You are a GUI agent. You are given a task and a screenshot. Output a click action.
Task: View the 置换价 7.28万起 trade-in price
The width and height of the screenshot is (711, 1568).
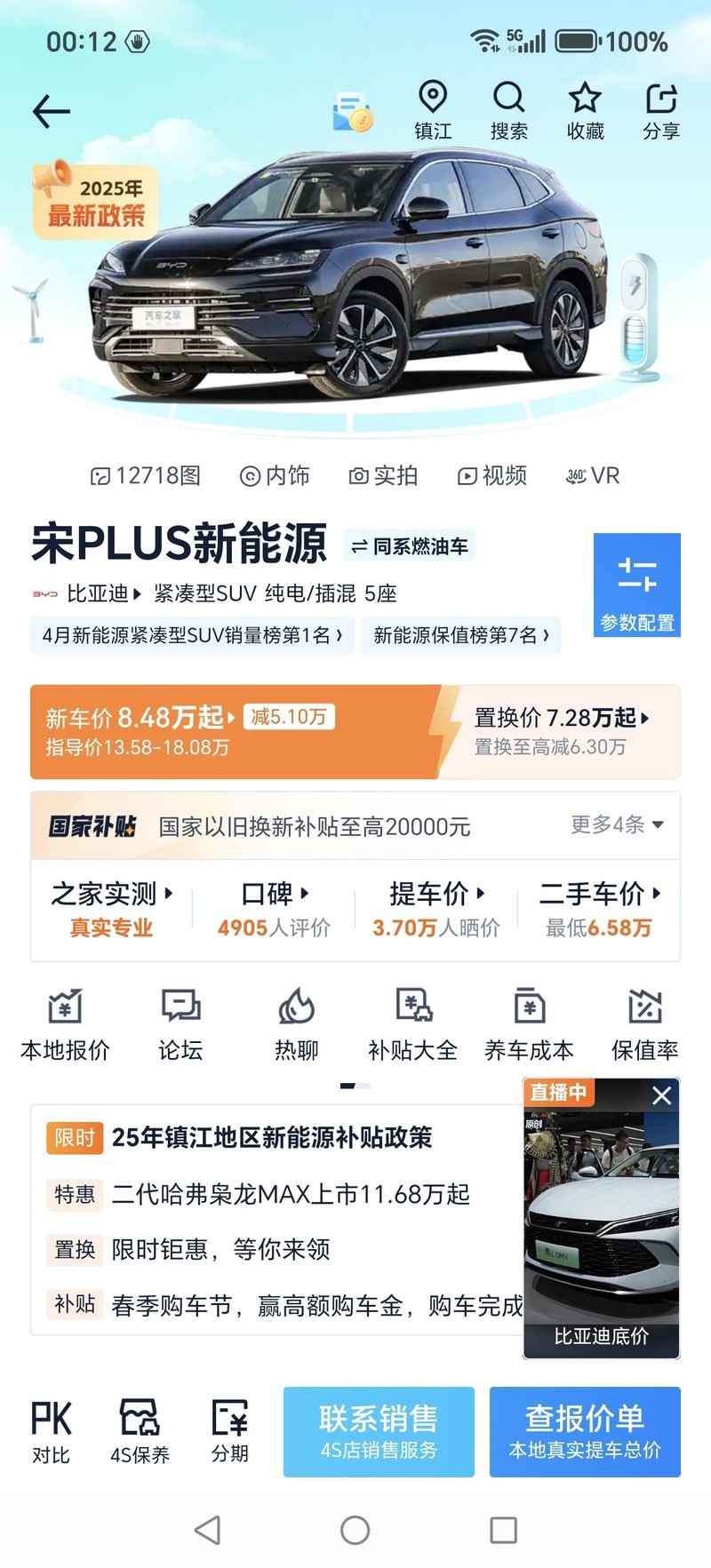point(561,718)
